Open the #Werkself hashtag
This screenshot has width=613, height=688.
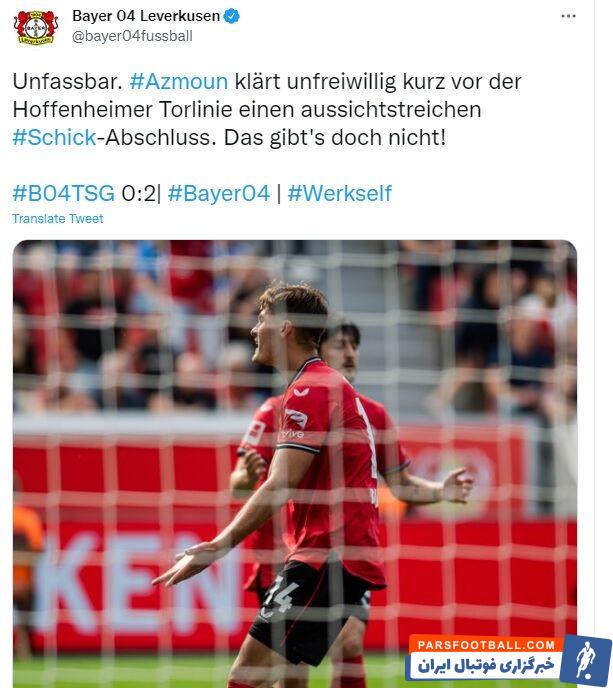[x=340, y=193]
